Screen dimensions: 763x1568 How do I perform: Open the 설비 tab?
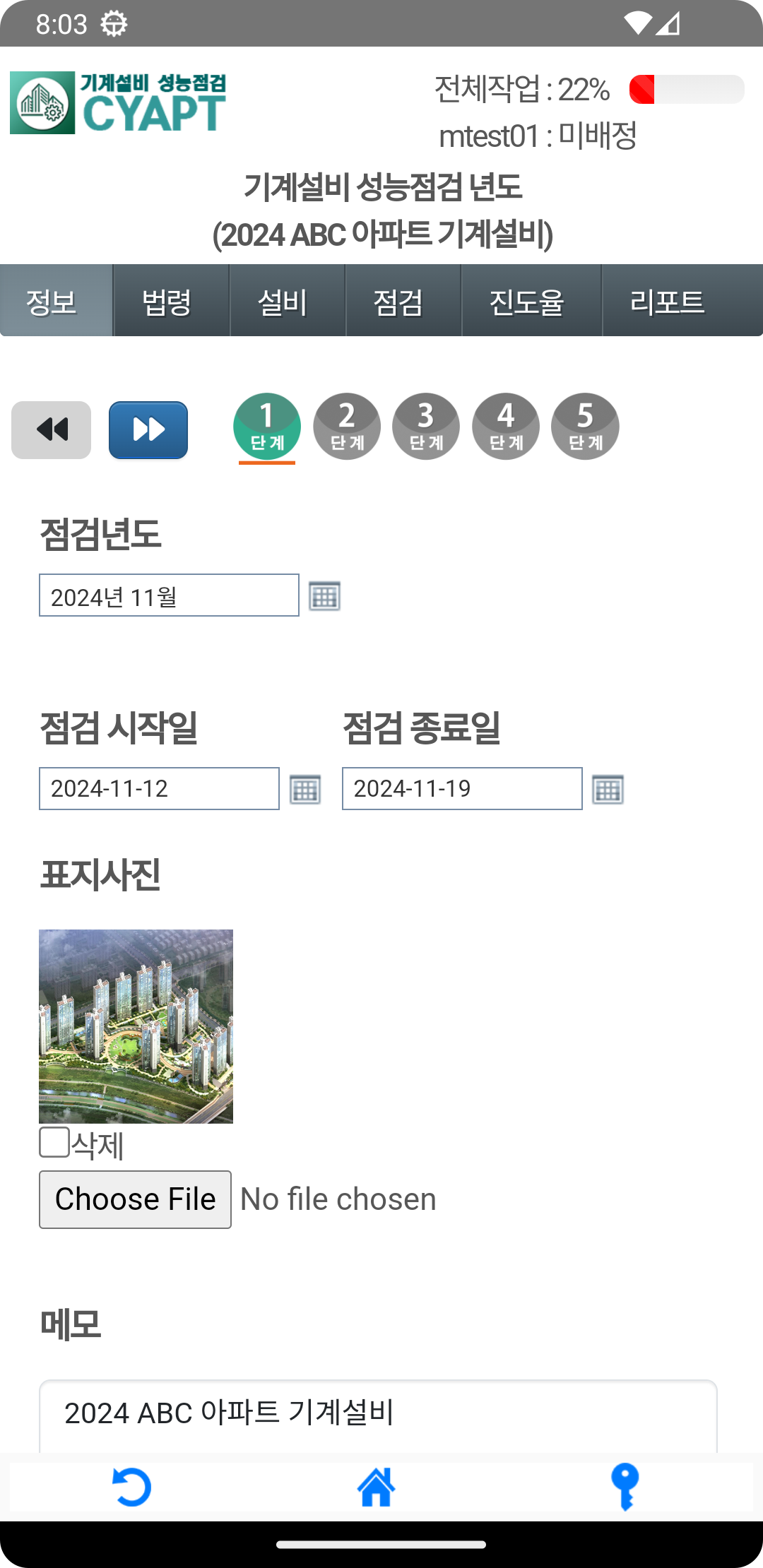click(283, 302)
